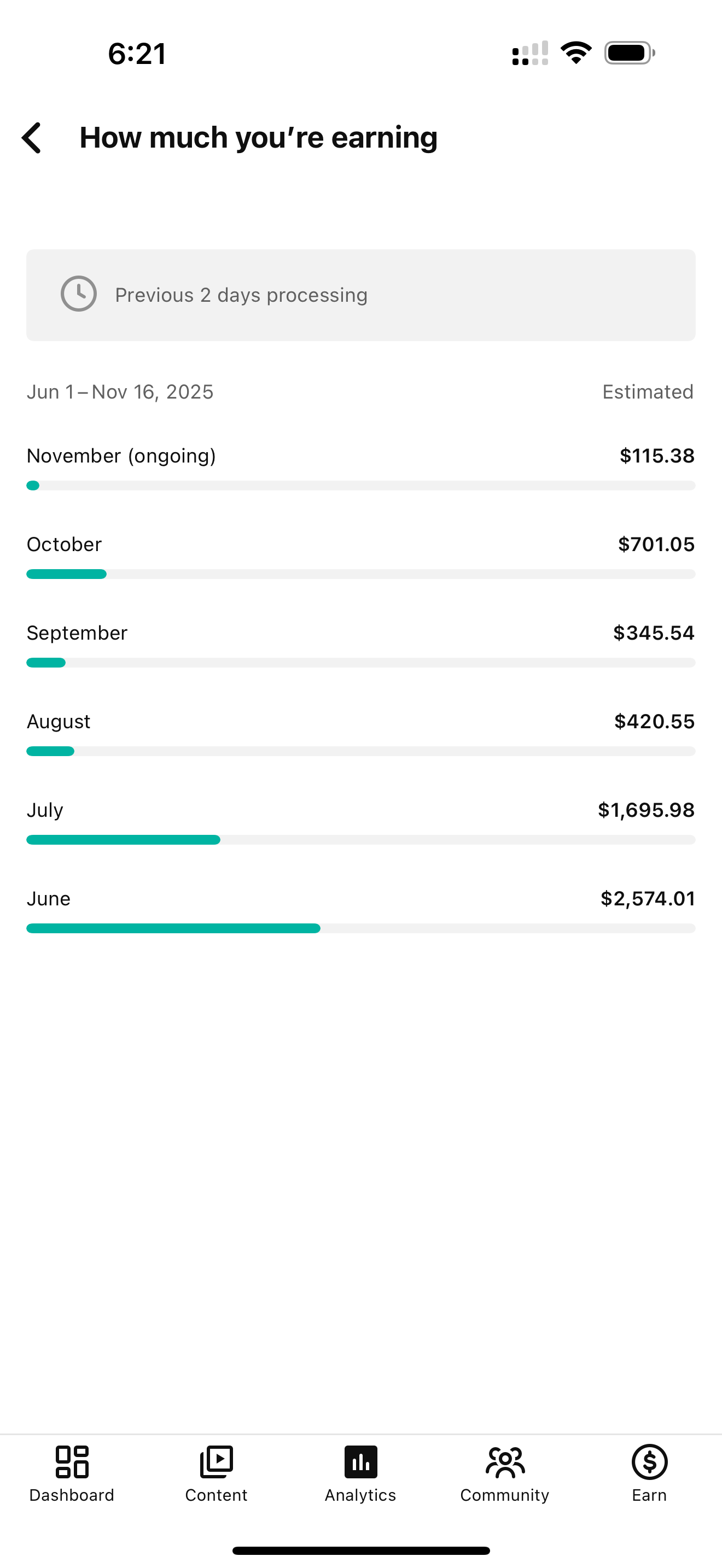Click the clock icon in the processing banner
This screenshot has width=722, height=1568.
click(79, 294)
